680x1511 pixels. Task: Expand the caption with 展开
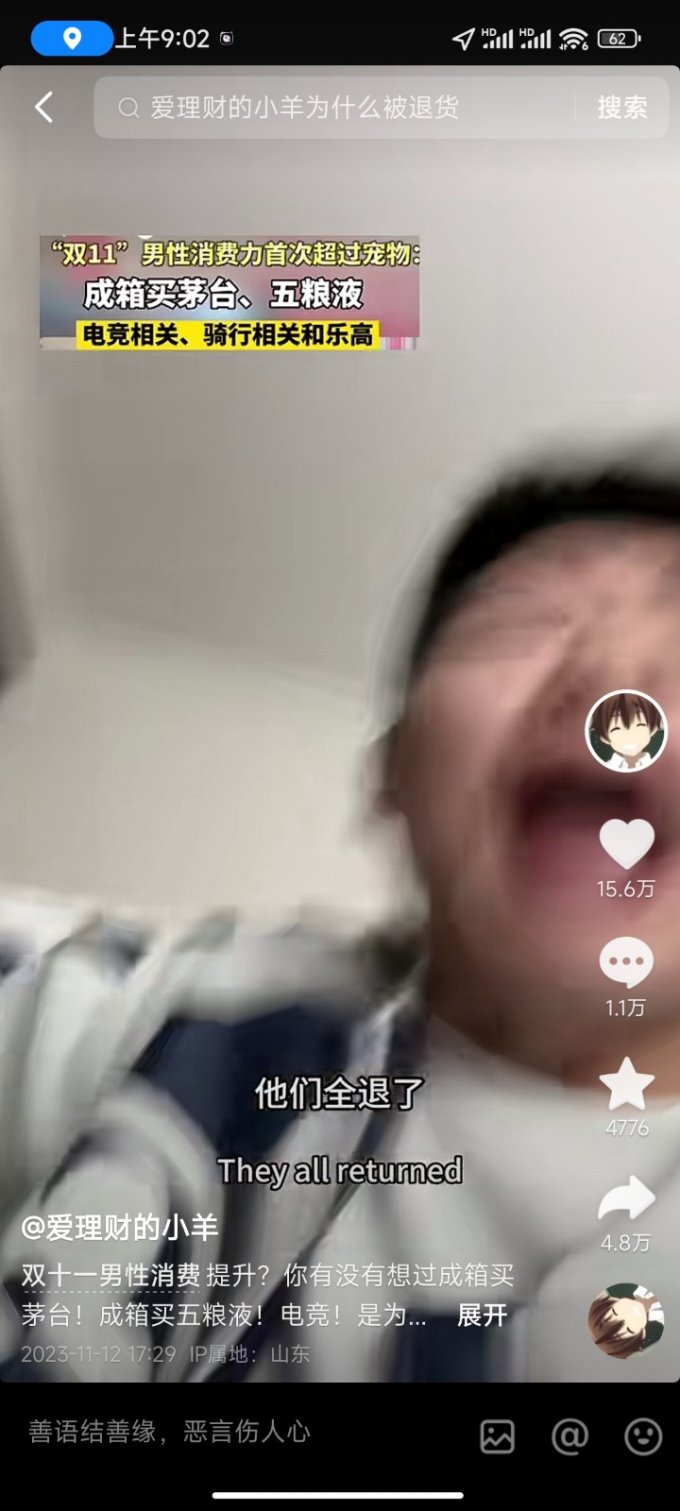482,1315
